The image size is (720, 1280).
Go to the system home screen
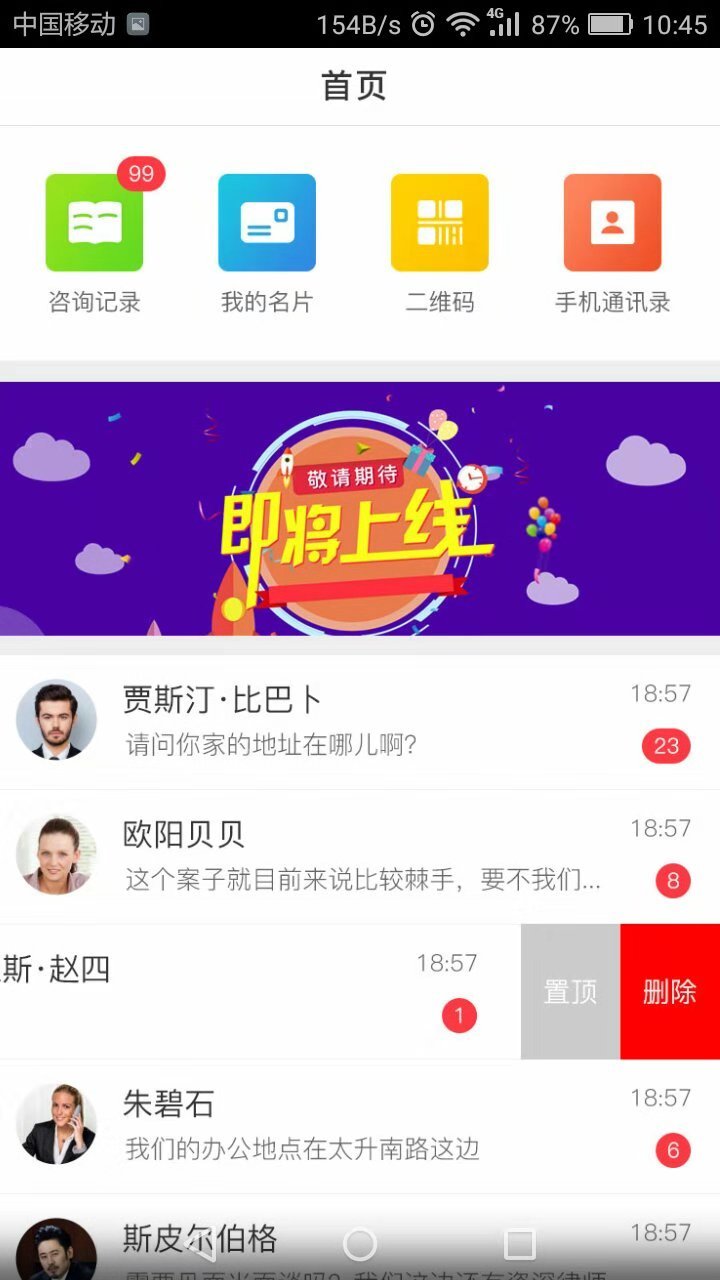click(360, 1245)
